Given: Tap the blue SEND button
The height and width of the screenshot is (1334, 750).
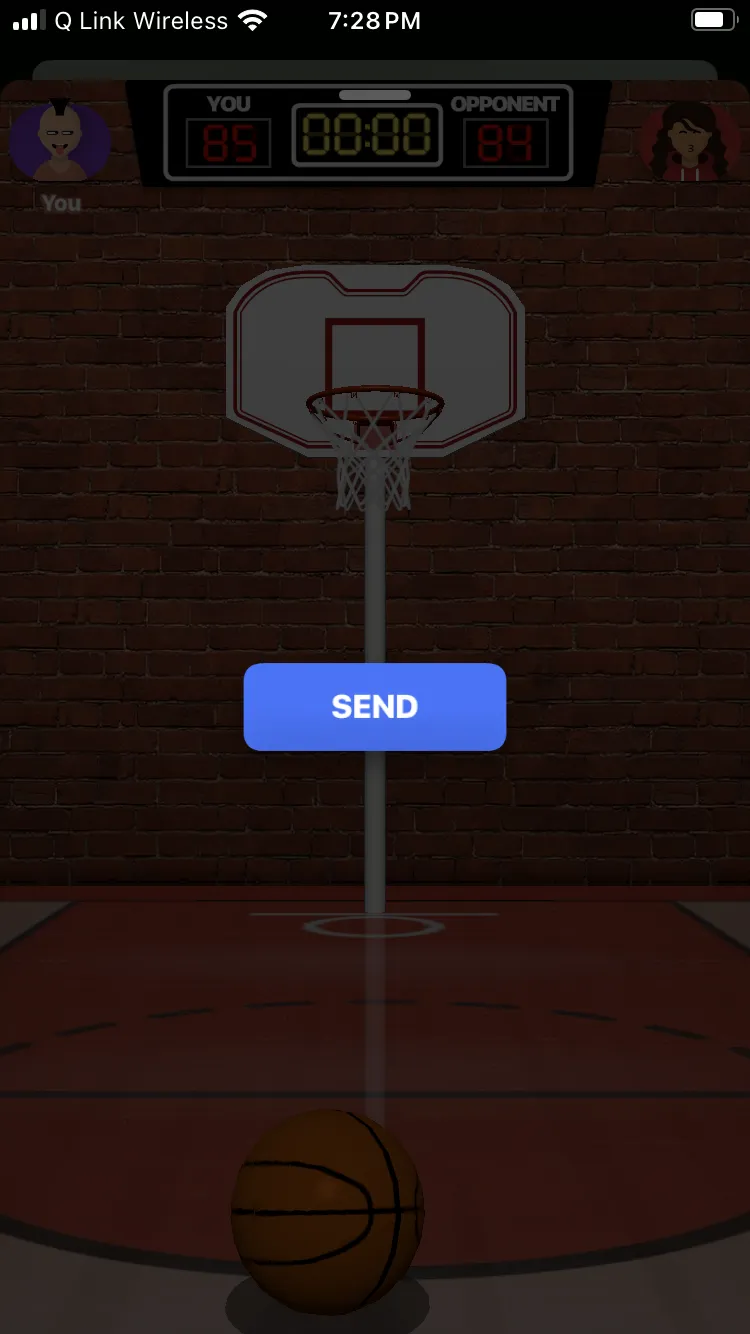Looking at the screenshot, I should [375, 707].
